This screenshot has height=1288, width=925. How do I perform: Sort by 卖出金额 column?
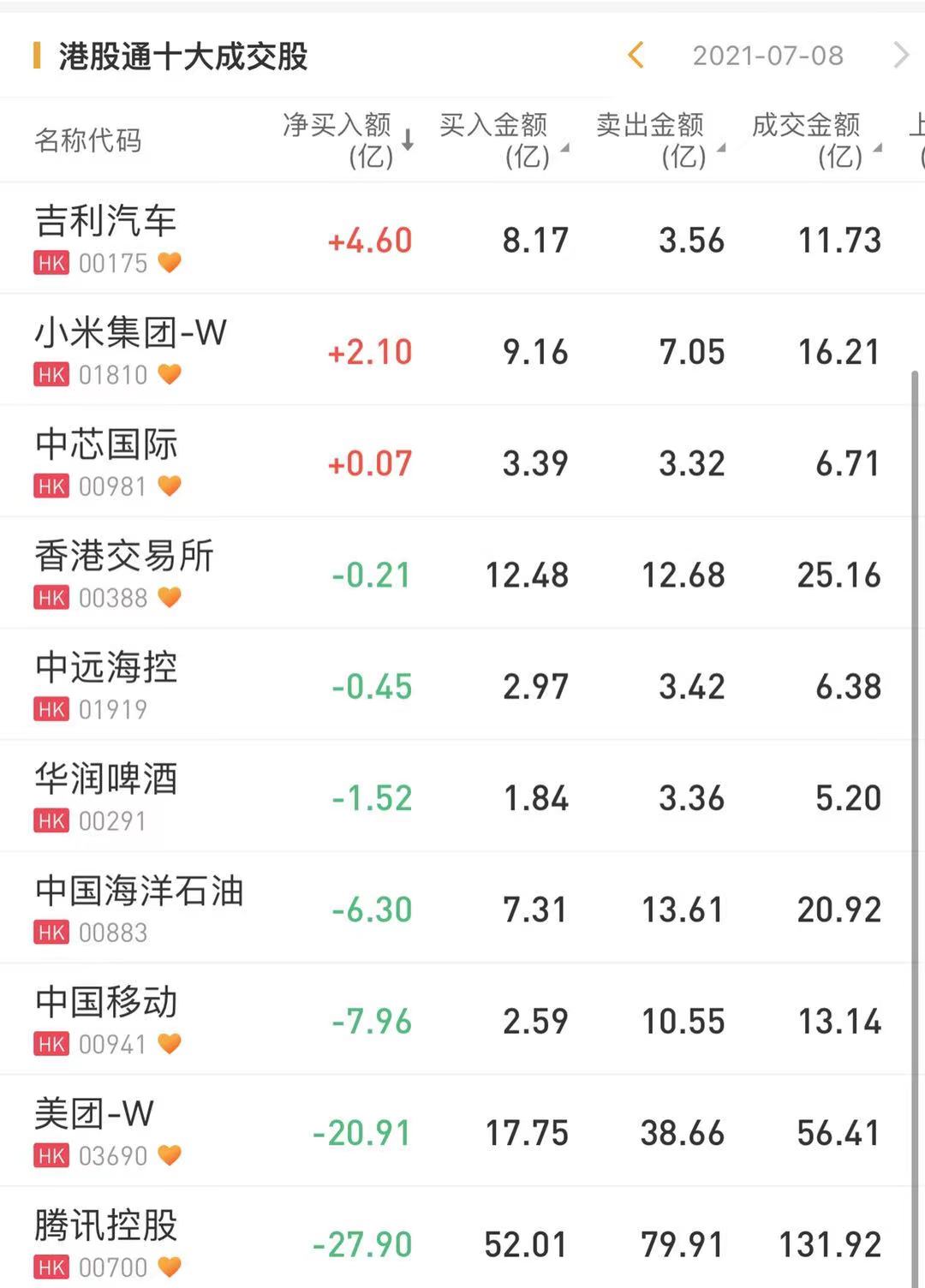click(659, 140)
